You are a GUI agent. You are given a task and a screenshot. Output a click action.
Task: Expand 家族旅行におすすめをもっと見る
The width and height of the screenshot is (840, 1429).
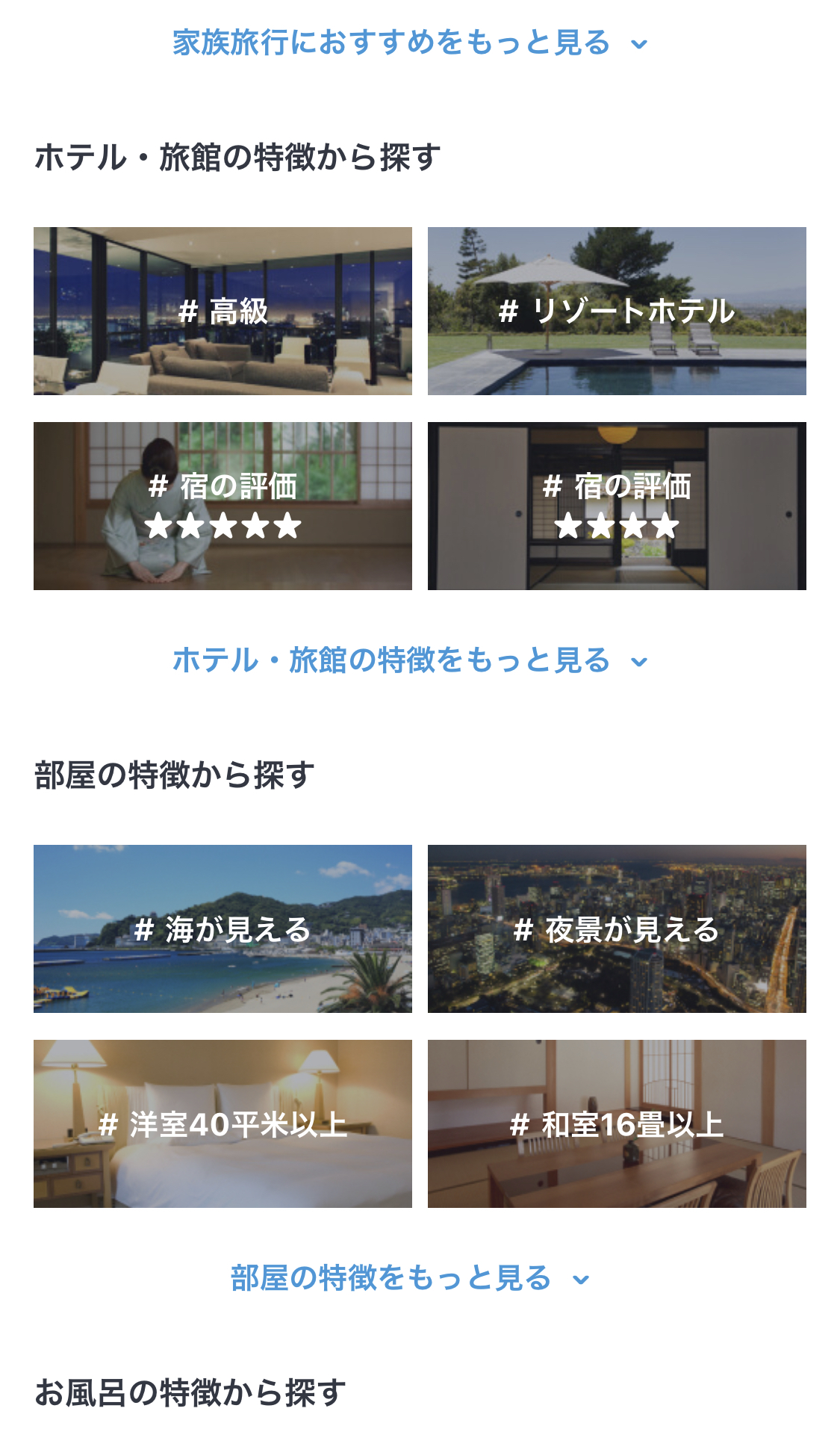(x=410, y=43)
